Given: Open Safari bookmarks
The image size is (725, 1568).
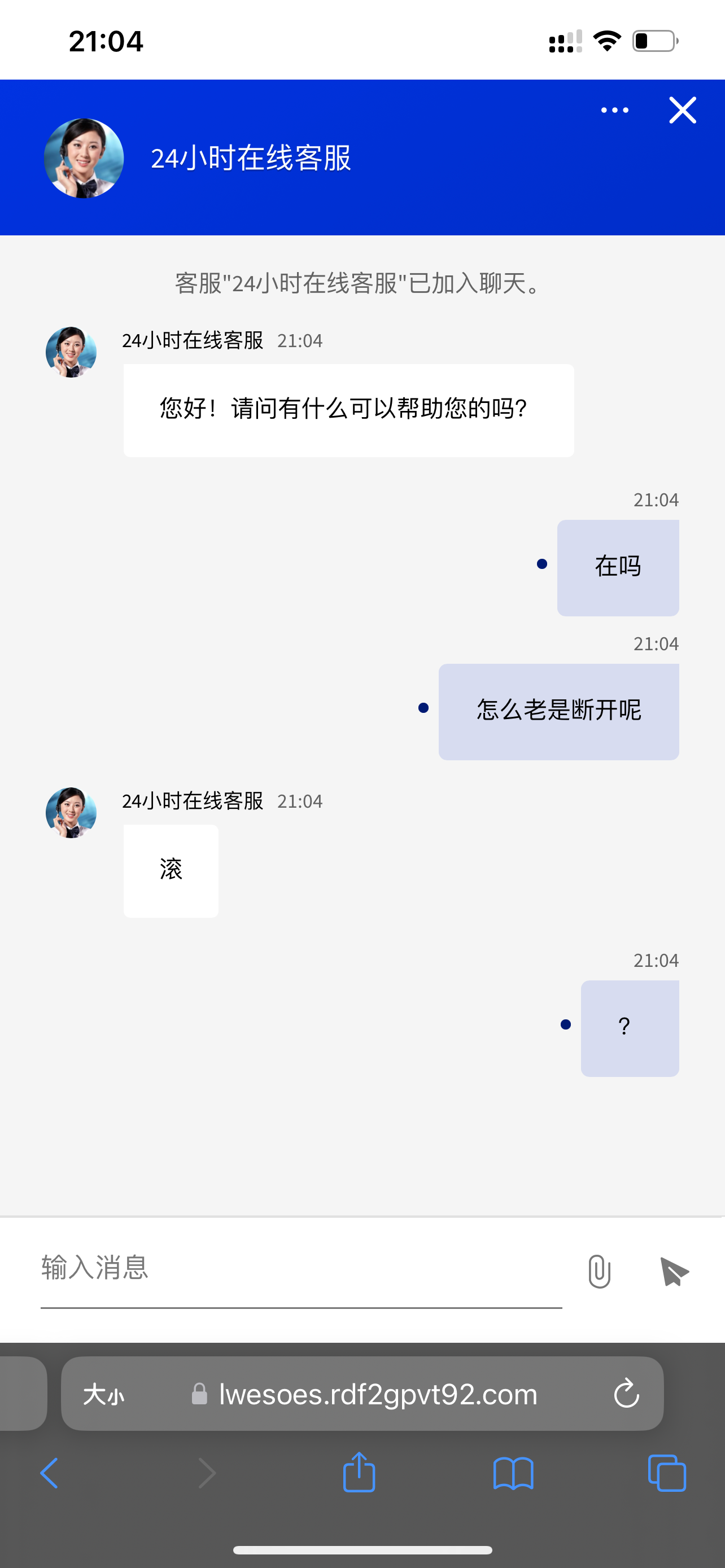Looking at the screenshot, I should (x=513, y=1473).
